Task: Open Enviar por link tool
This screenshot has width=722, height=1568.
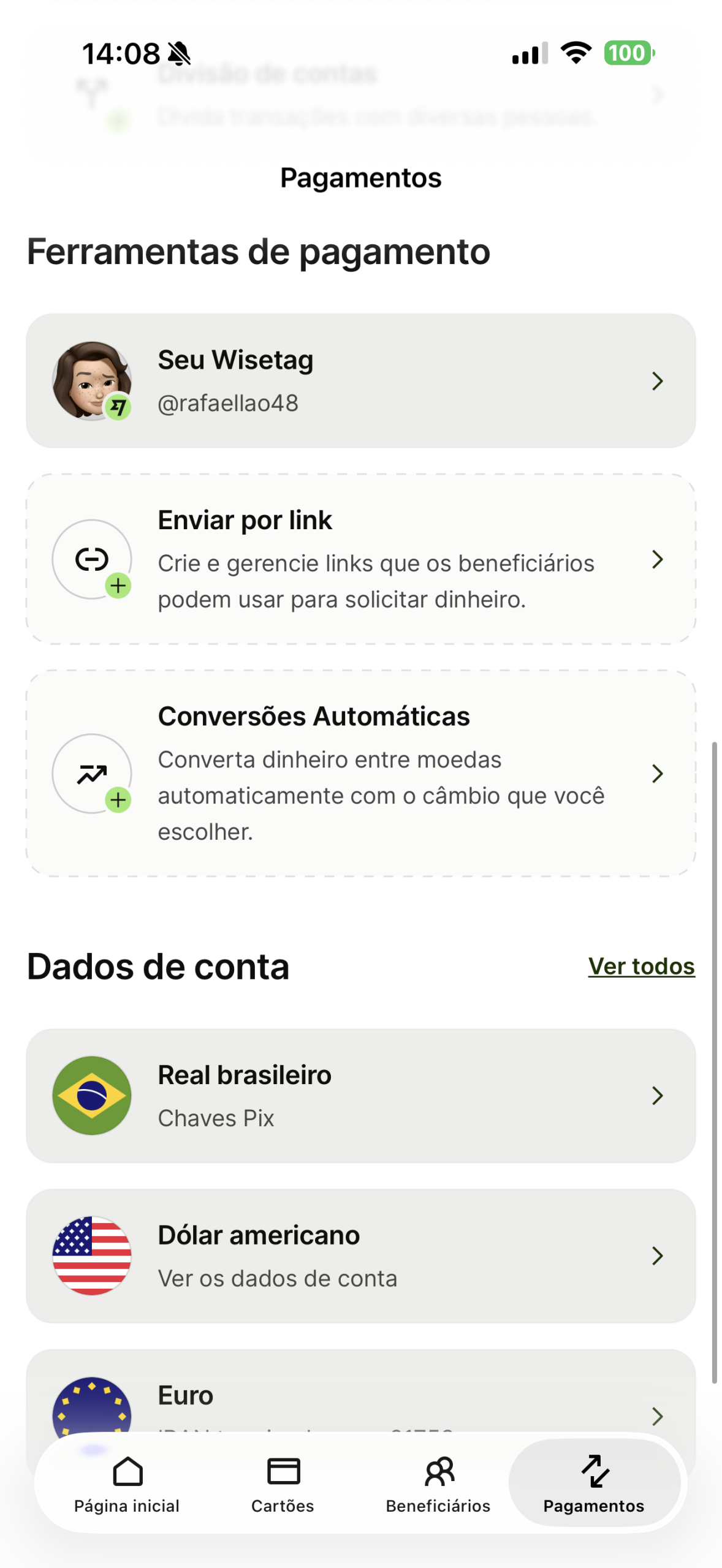Action: tap(360, 559)
